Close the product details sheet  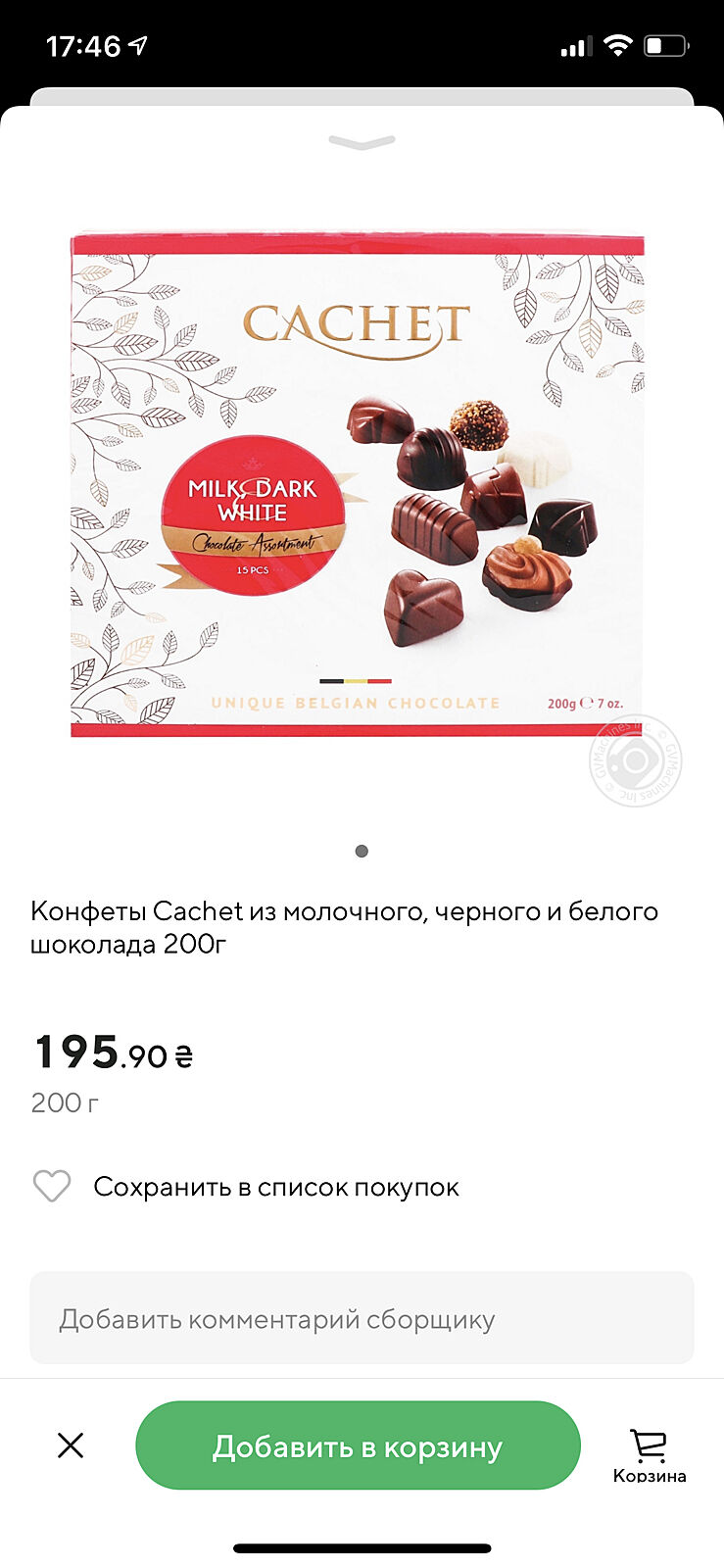coord(71,1445)
